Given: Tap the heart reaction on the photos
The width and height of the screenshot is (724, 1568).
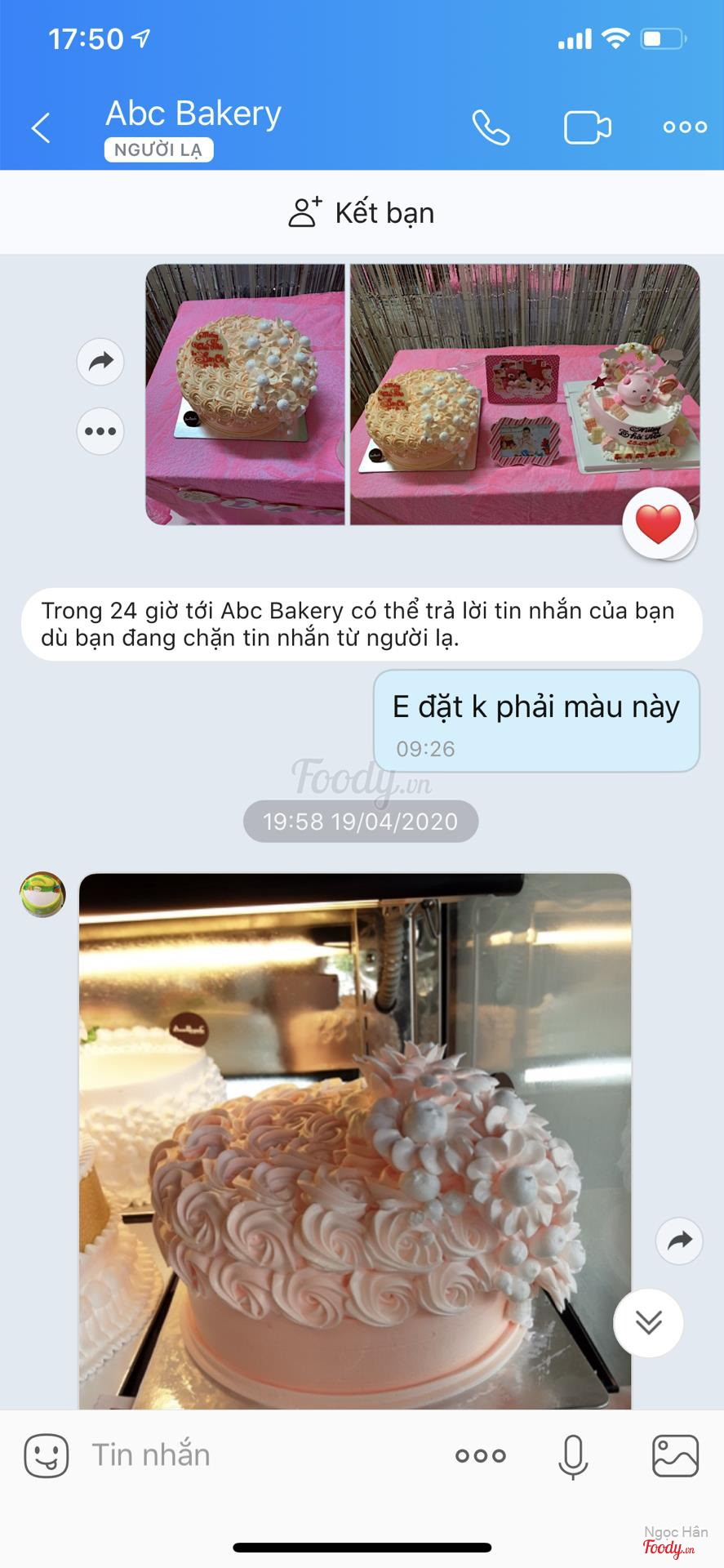Looking at the screenshot, I should point(658,523).
